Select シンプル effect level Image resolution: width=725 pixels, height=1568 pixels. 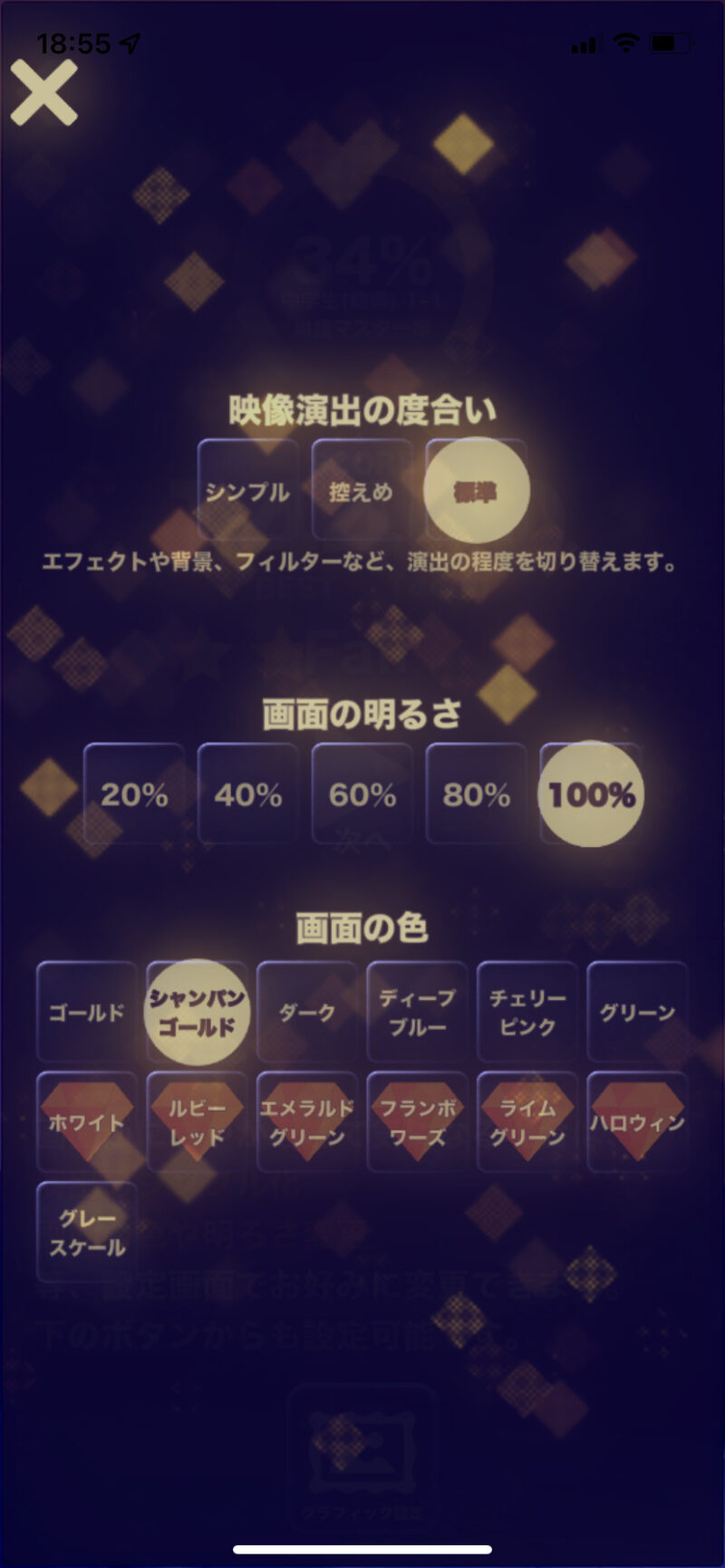tap(247, 490)
